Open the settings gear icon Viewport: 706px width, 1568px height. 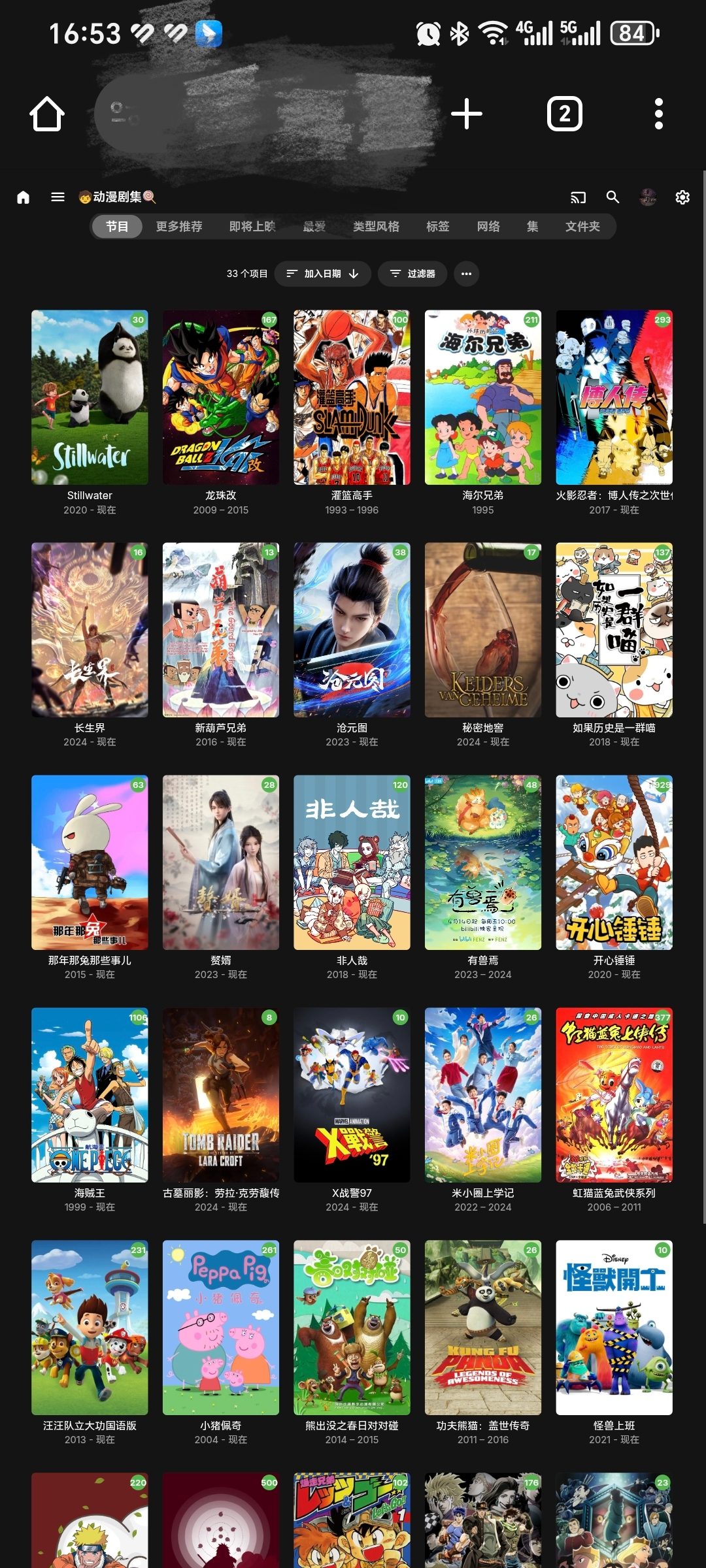pos(682,197)
